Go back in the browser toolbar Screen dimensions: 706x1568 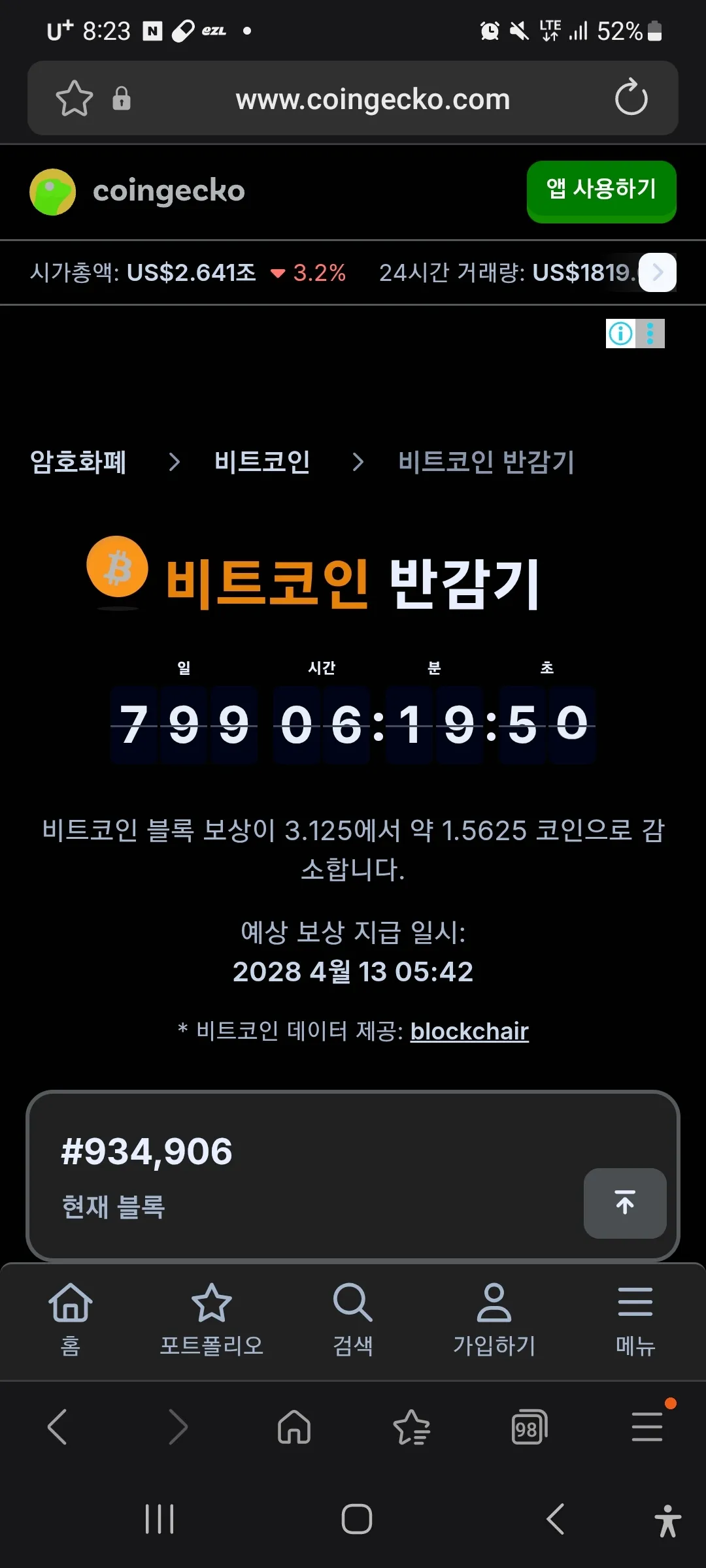pos(58,1426)
